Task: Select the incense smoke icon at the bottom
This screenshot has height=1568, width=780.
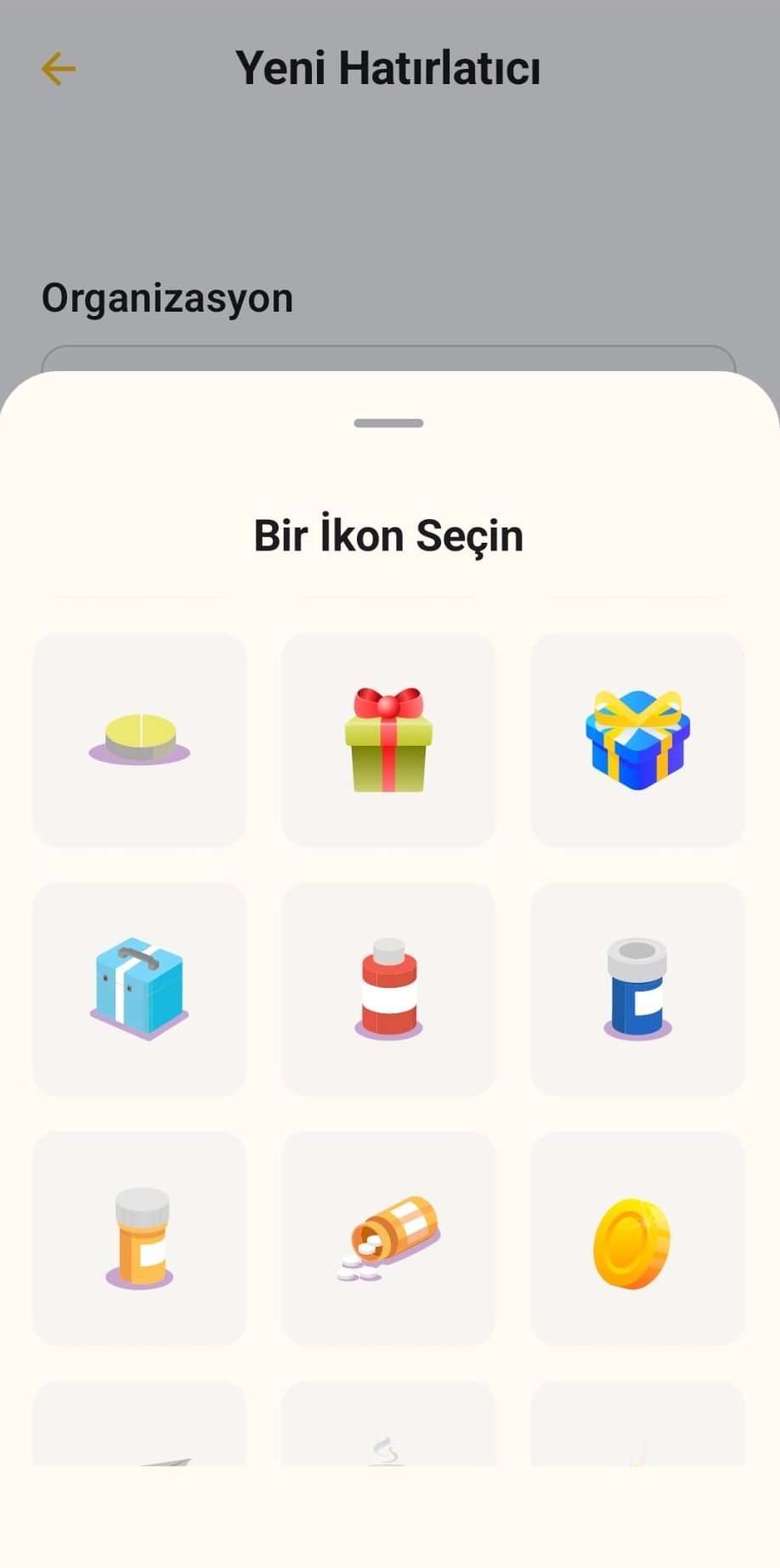Action: tap(388, 1444)
